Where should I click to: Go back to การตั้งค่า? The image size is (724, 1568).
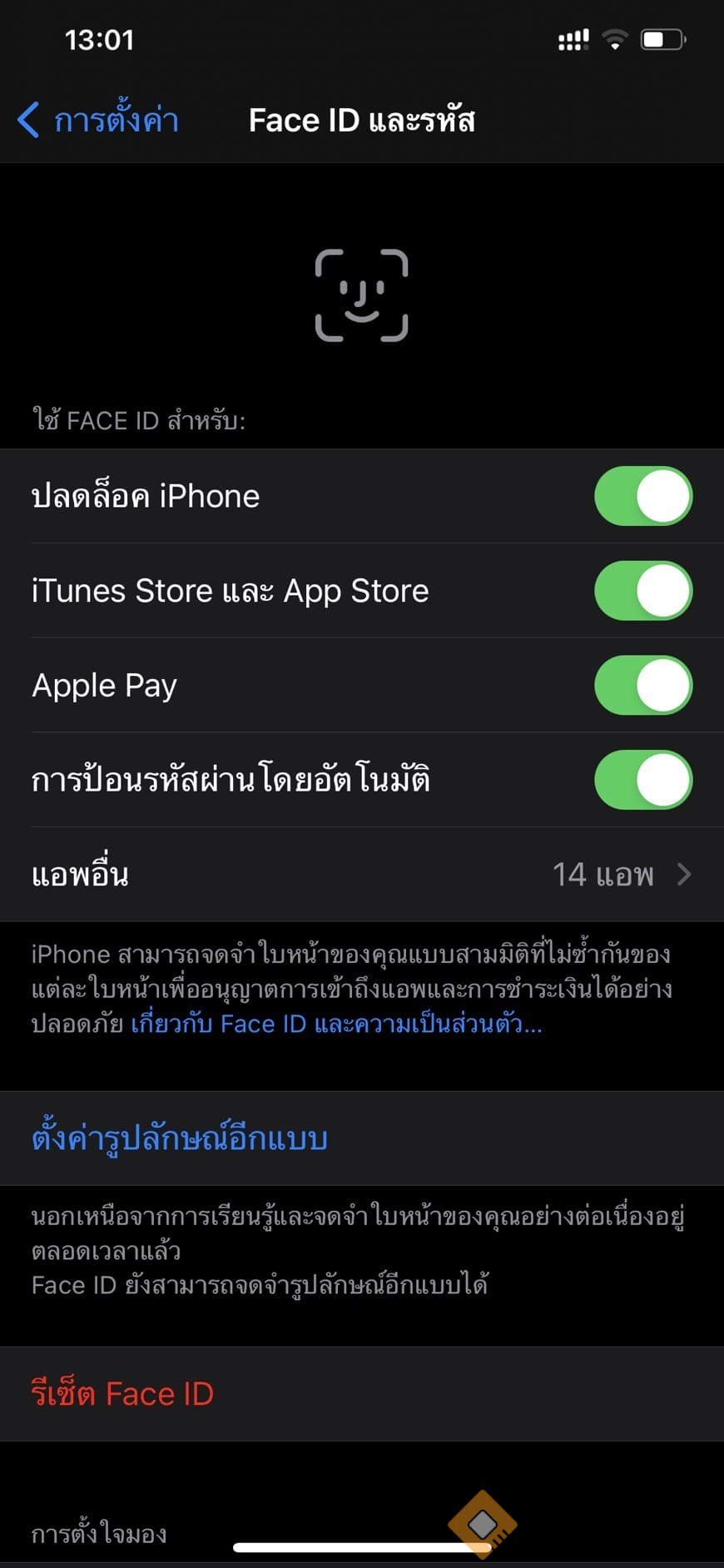coord(98,121)
